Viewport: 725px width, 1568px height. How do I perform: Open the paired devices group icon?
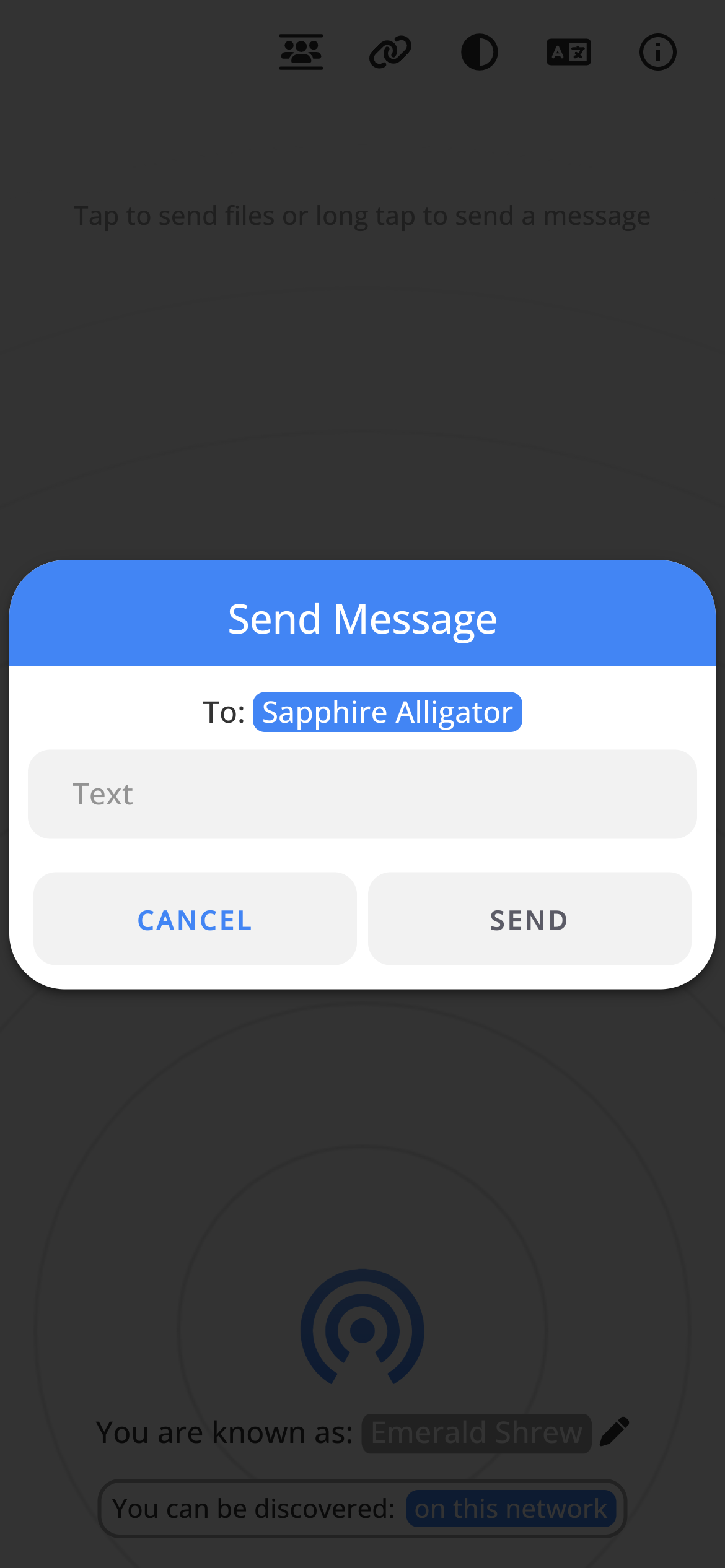click(x=301, y=52)
